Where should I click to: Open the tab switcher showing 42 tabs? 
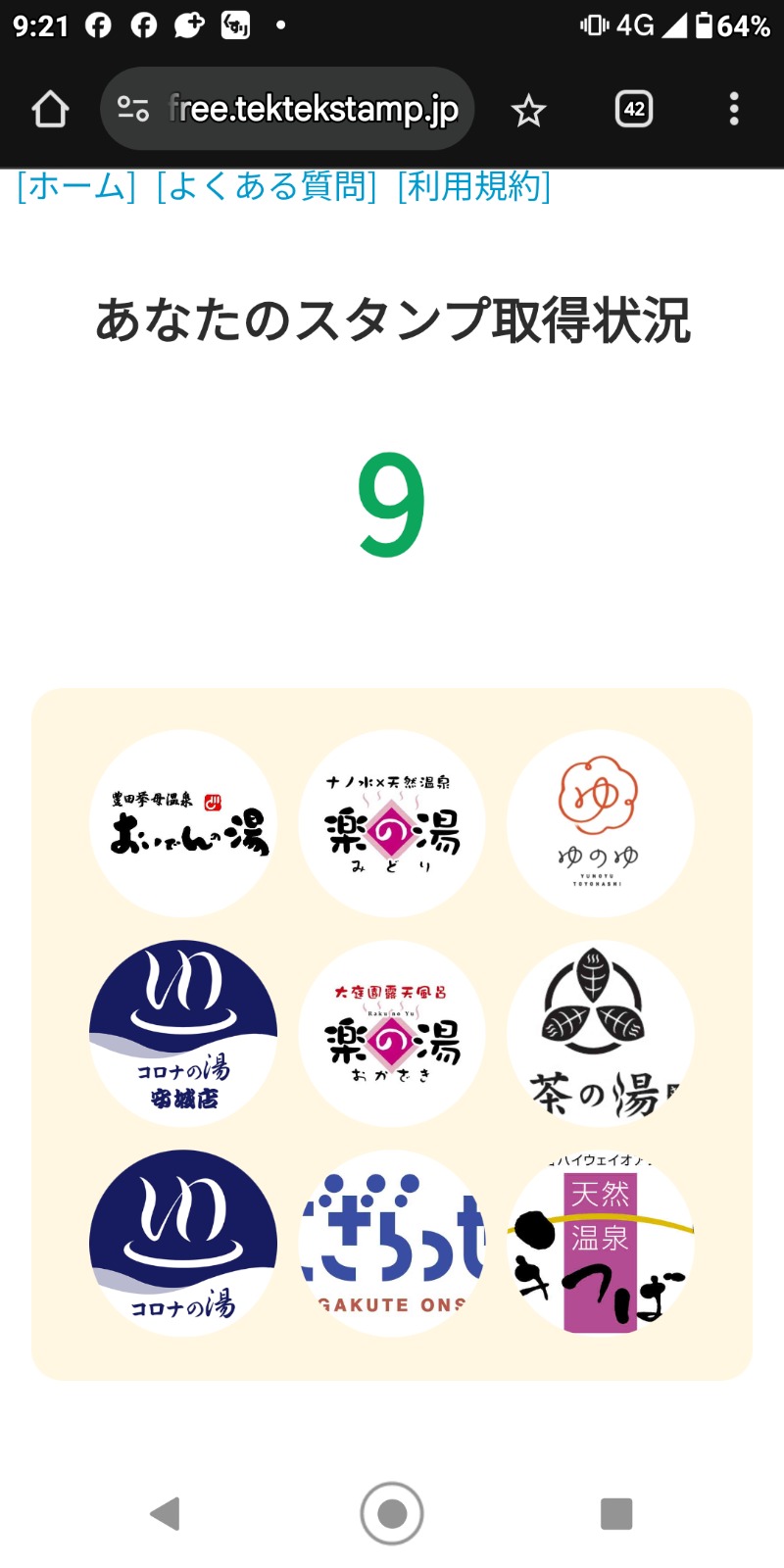point(634,109)
